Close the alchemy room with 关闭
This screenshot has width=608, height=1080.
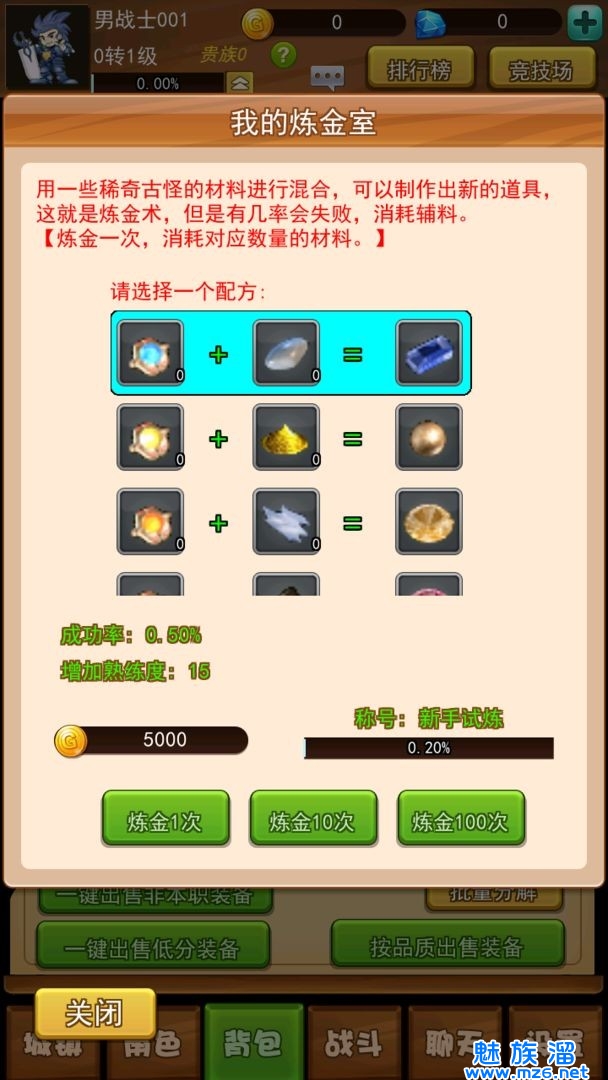[95, 1013]
